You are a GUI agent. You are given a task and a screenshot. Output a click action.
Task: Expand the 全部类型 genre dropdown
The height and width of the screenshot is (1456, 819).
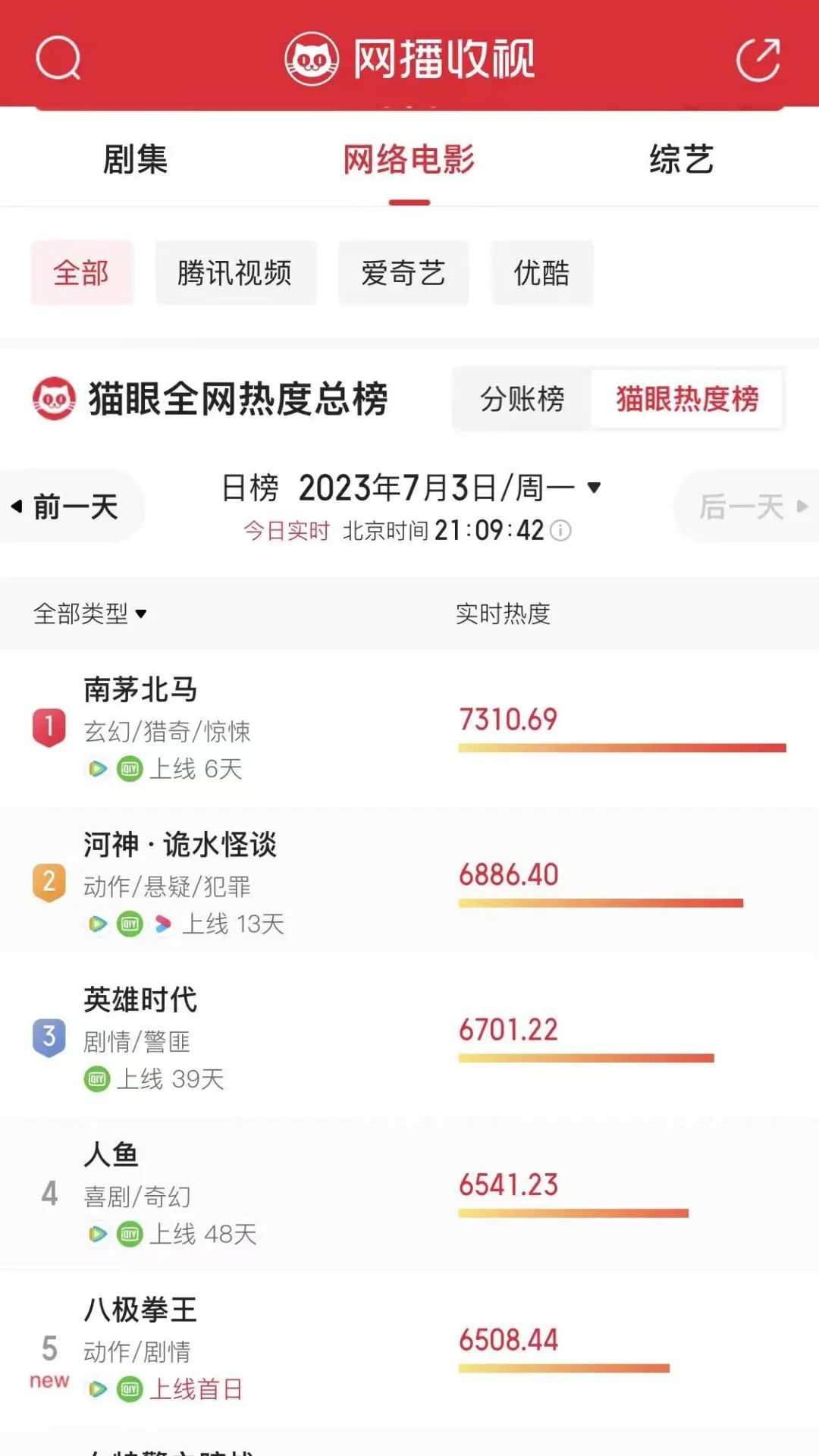coord(89,613)
